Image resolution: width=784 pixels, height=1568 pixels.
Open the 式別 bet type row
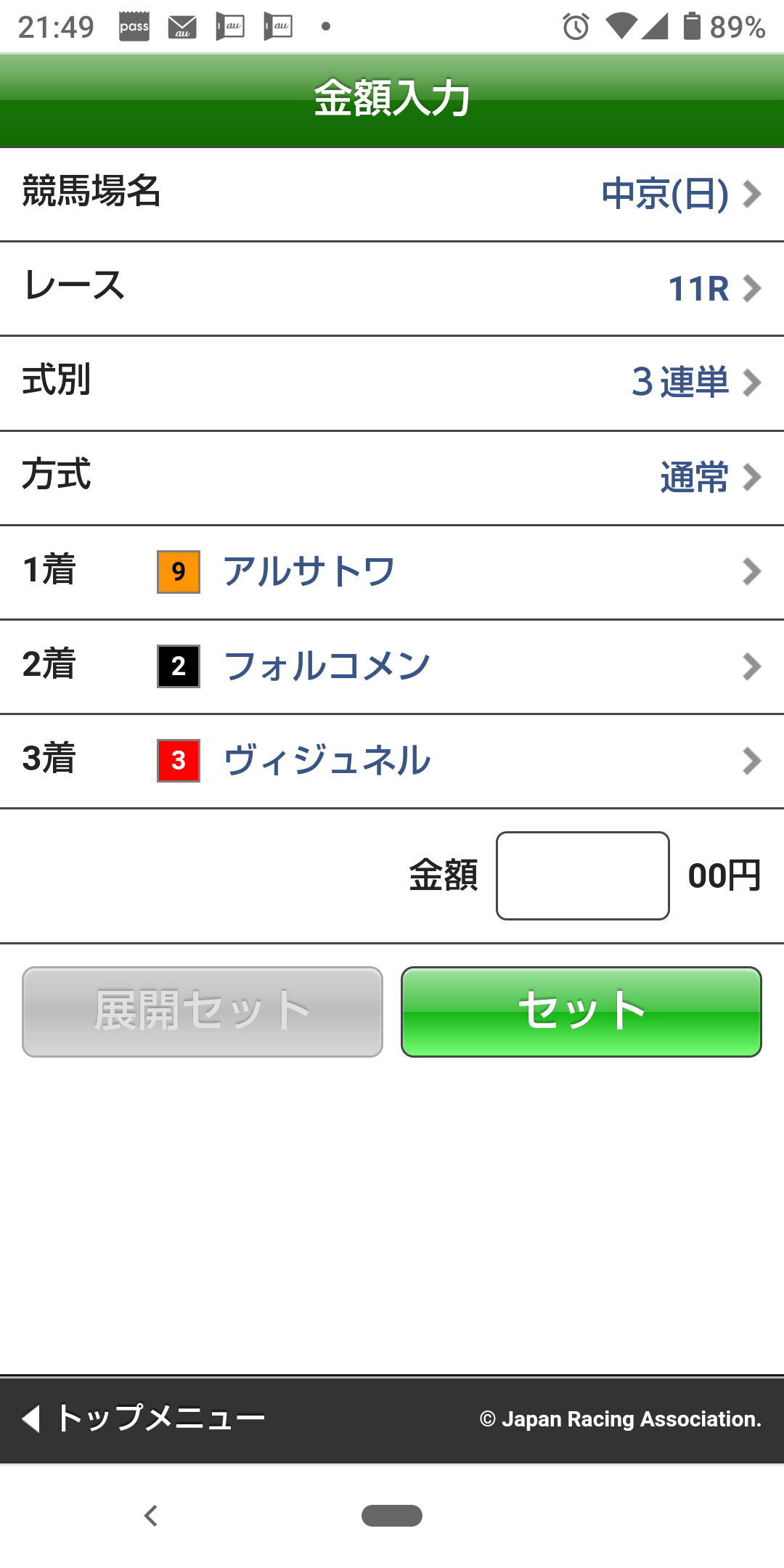point(392,383)
